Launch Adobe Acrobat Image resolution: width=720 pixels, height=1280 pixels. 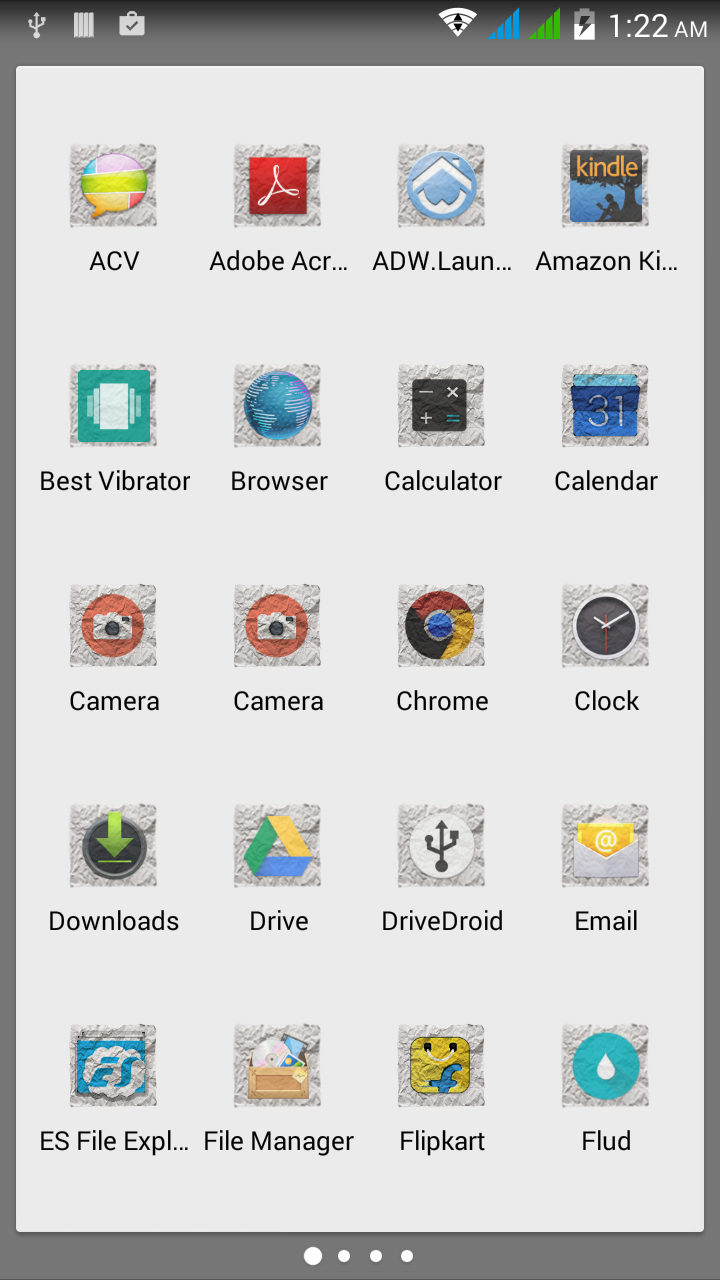278,186
